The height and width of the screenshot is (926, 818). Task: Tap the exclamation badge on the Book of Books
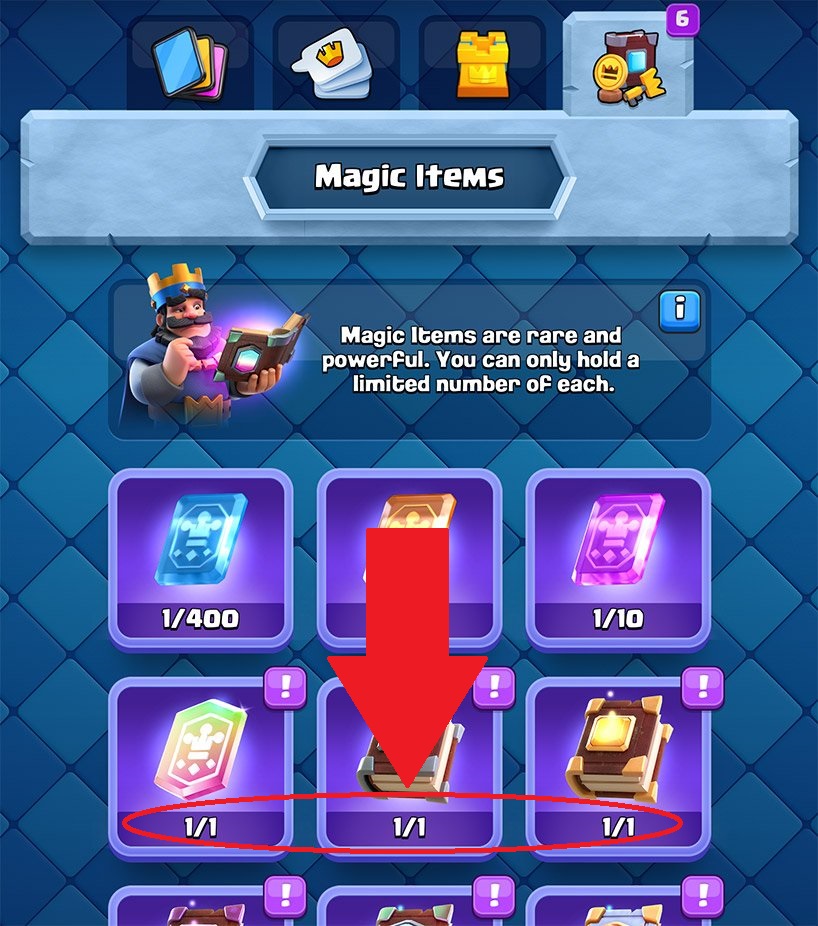click(x=702, y=689)
